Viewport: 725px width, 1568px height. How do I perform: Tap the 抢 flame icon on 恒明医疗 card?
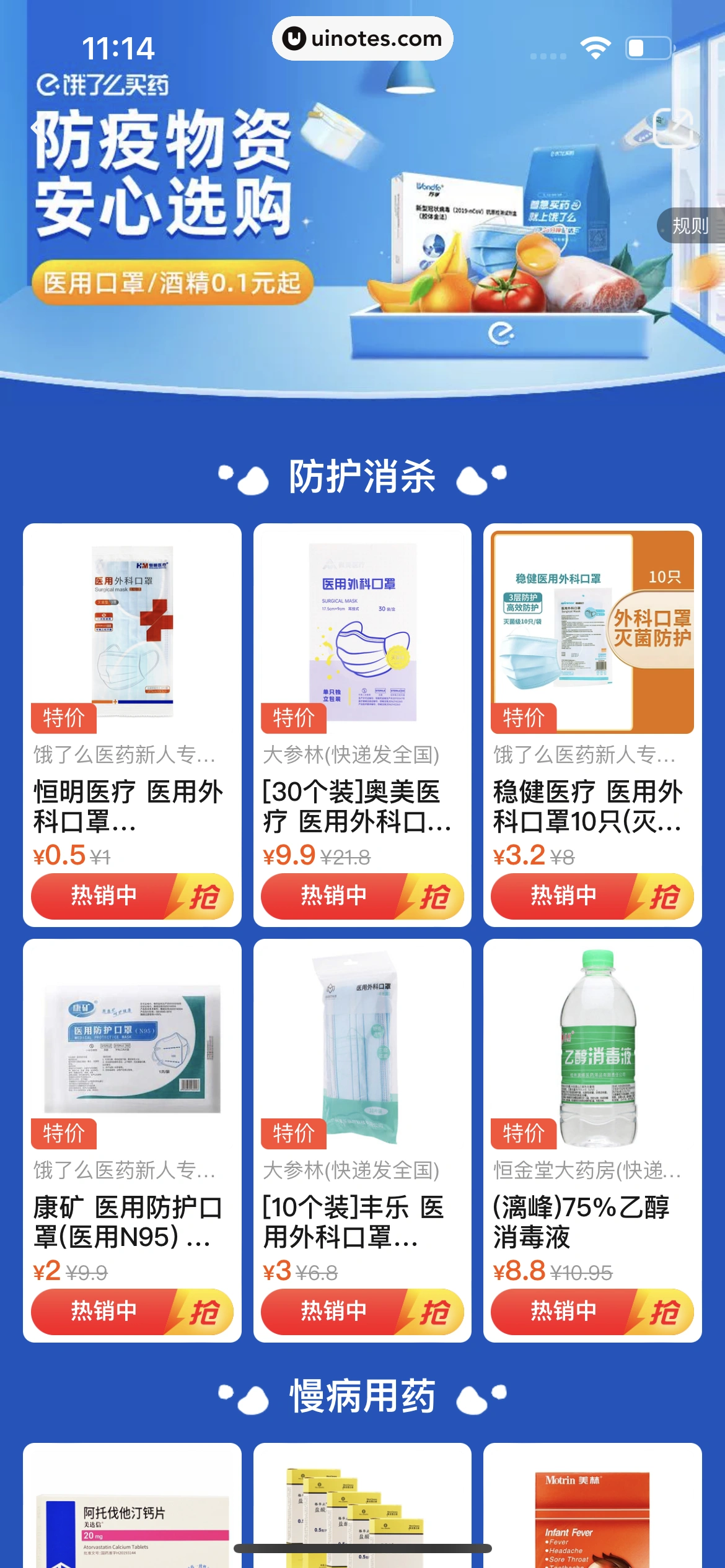coord(206,898)
